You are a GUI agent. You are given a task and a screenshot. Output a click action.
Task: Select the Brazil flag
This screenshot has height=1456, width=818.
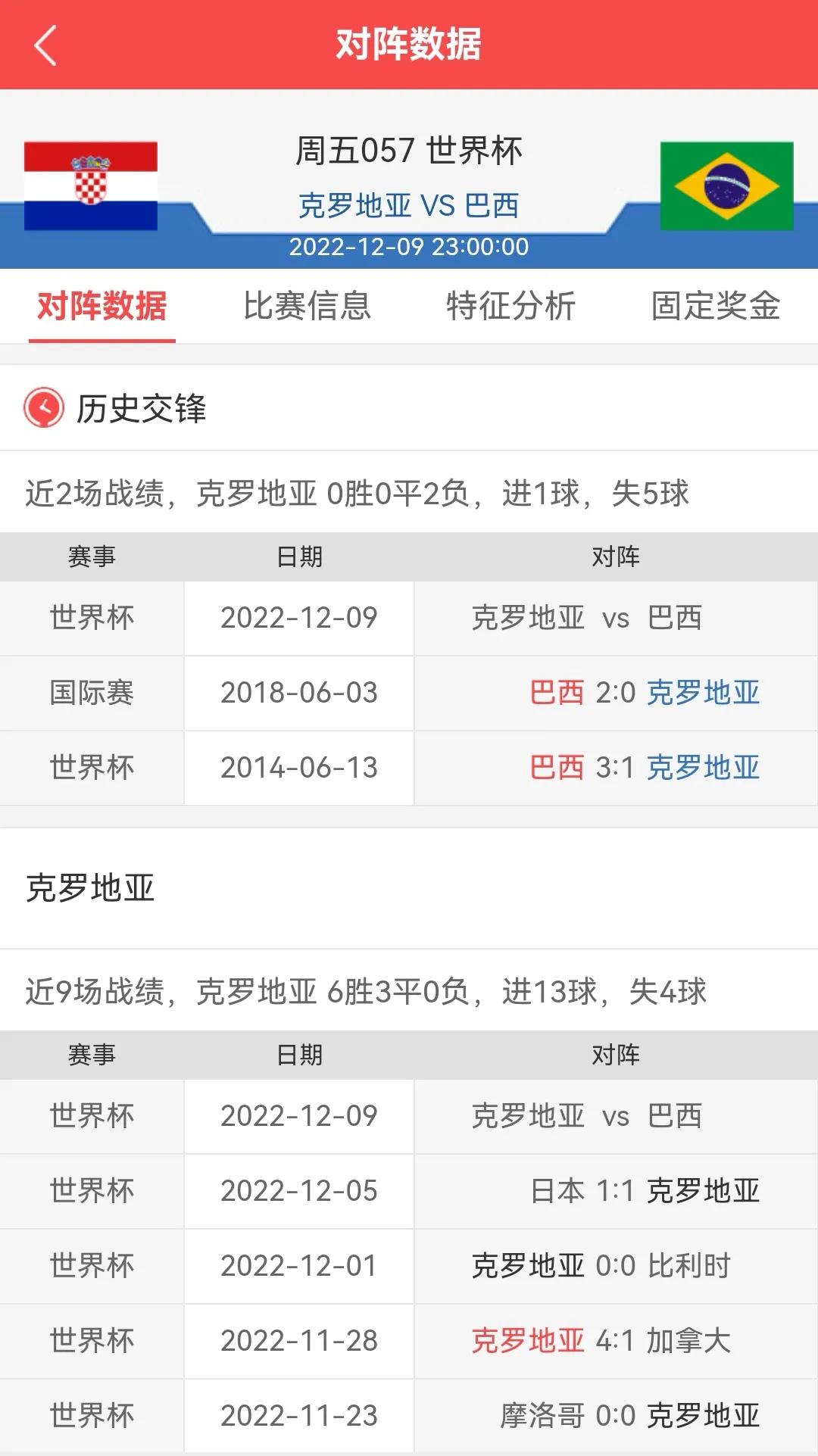(726, 186)
